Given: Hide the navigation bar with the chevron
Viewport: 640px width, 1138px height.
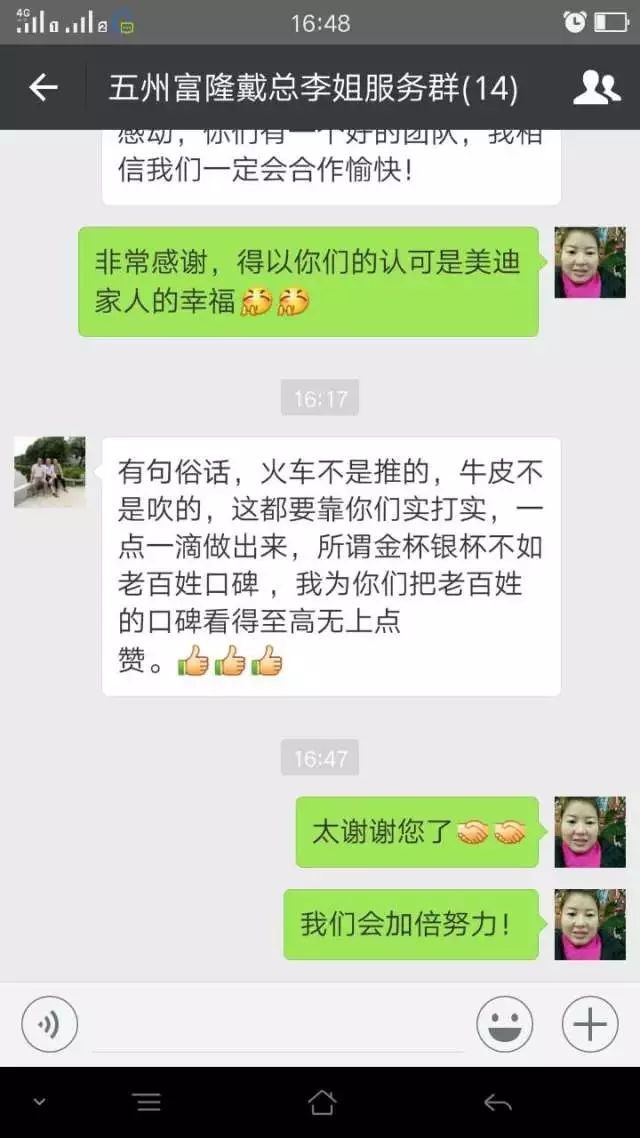Looking at the screenshot, I should (39, 1102).
